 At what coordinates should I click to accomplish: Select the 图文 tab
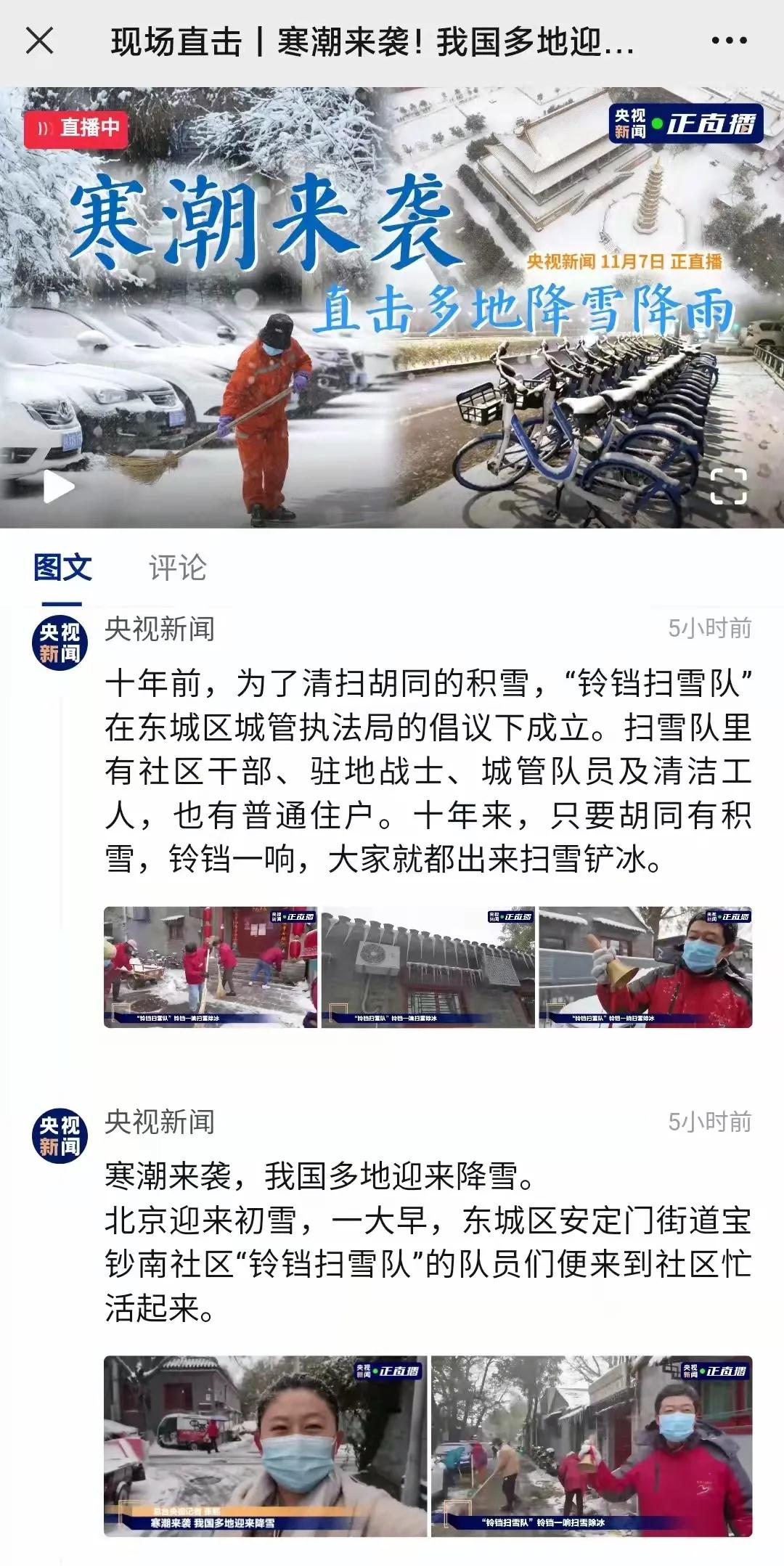[x=62, y=568]
